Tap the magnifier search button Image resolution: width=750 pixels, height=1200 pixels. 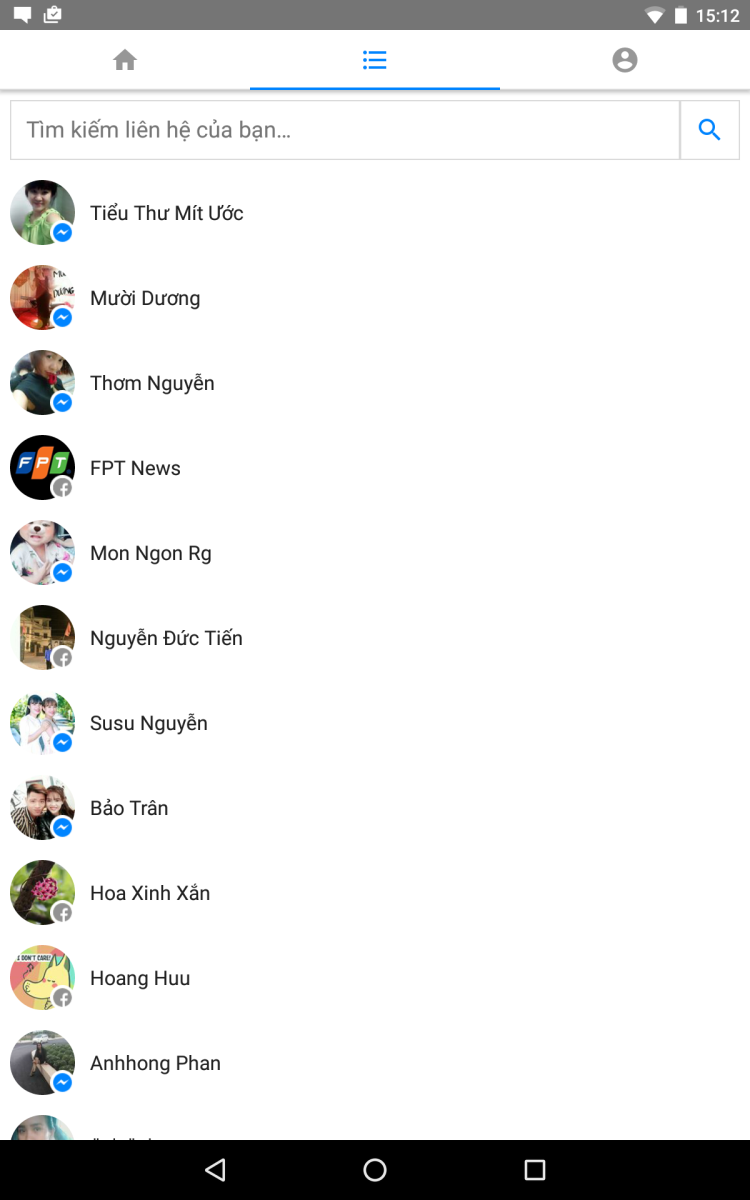point(710,130)
